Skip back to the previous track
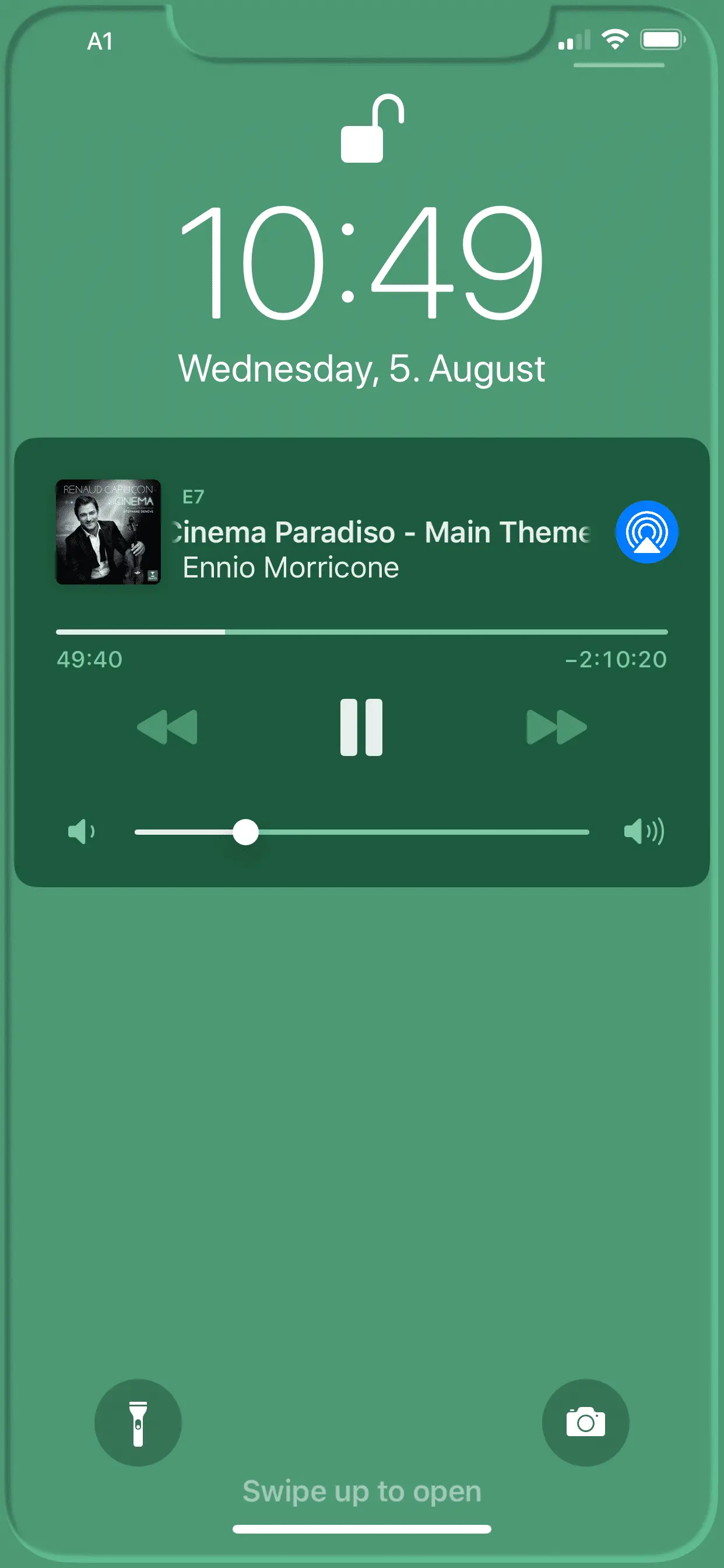Viewport: 724px width, 1568px height. click(167, 727)
